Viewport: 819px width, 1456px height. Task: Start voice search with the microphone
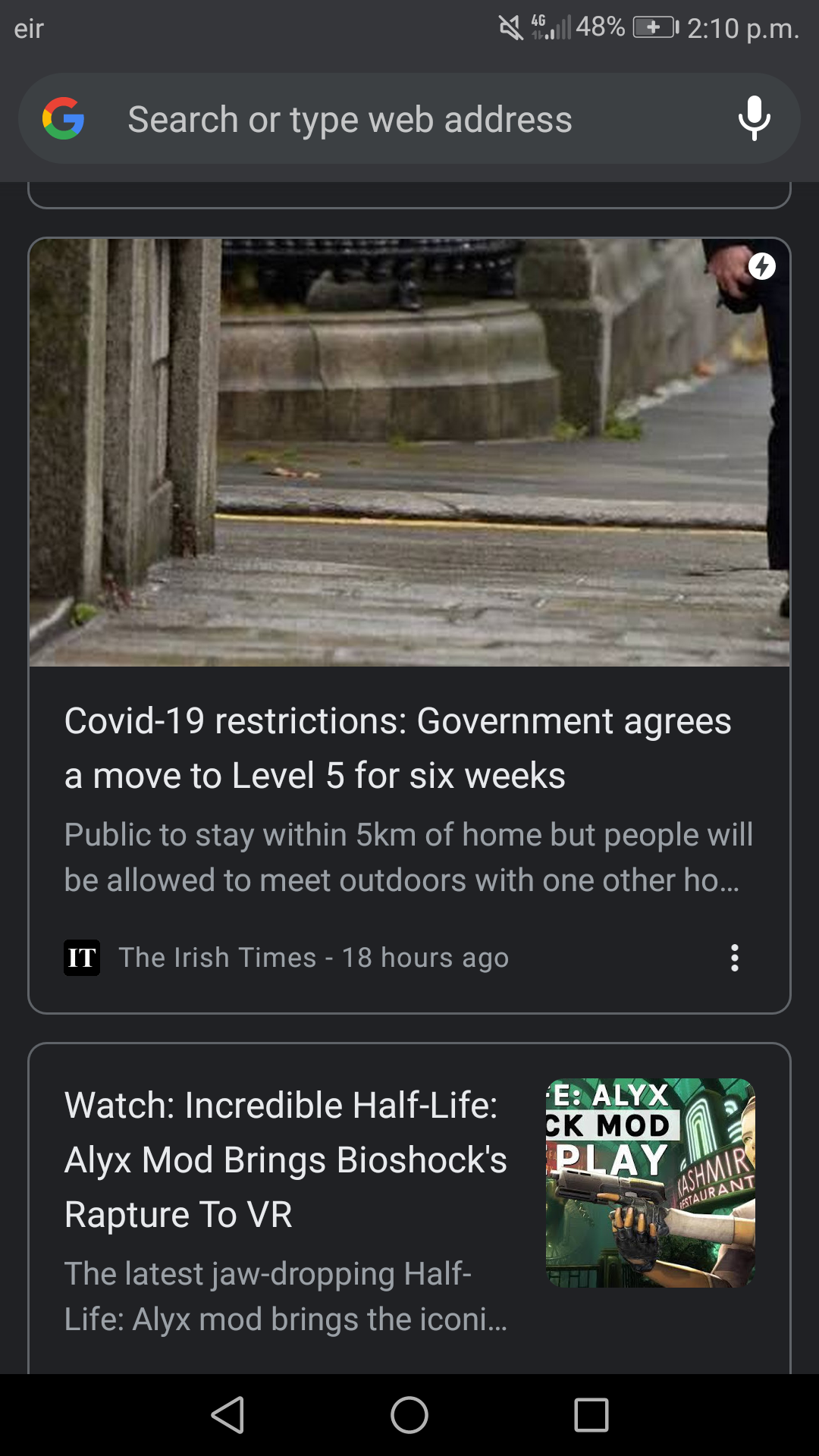pyautogui.click(x=754, y=119)
